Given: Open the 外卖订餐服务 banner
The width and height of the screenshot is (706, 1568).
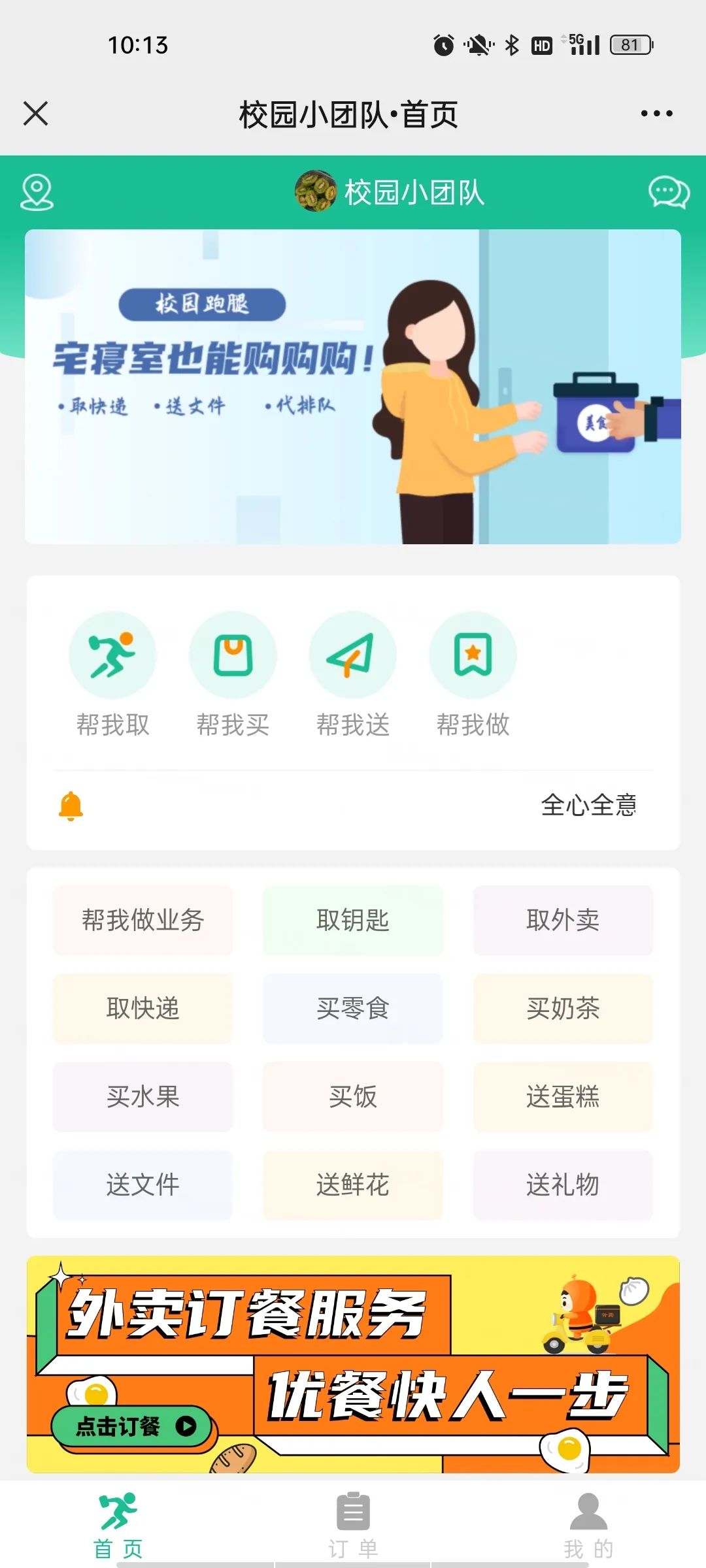Looking at the screenshot, I should point(353,1364).
